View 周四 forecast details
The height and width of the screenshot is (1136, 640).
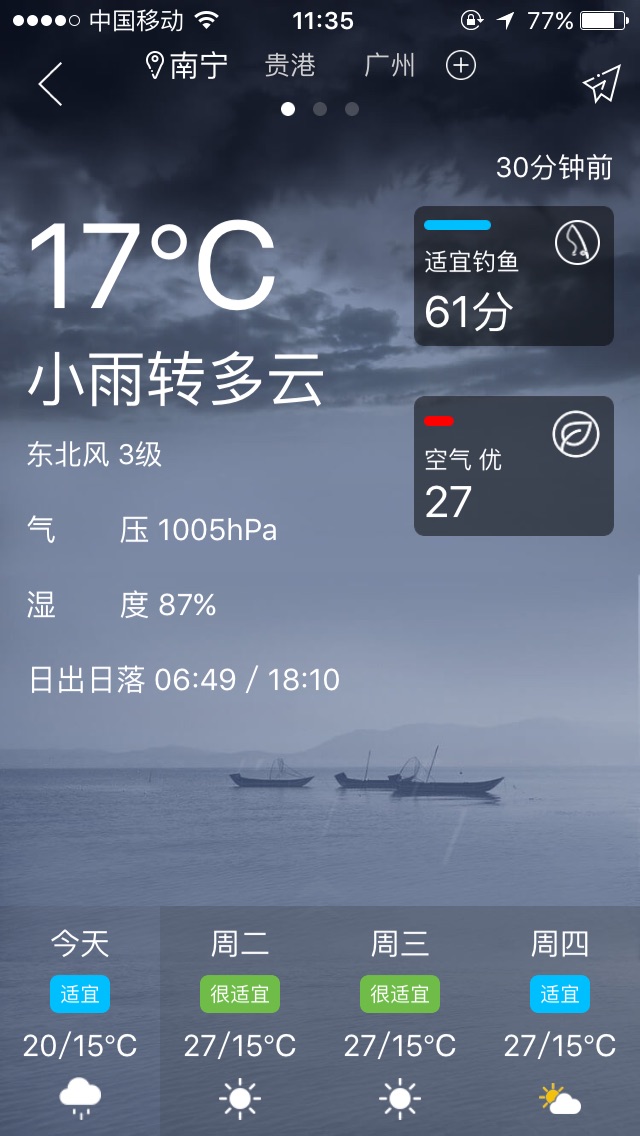click(560, 1020)
